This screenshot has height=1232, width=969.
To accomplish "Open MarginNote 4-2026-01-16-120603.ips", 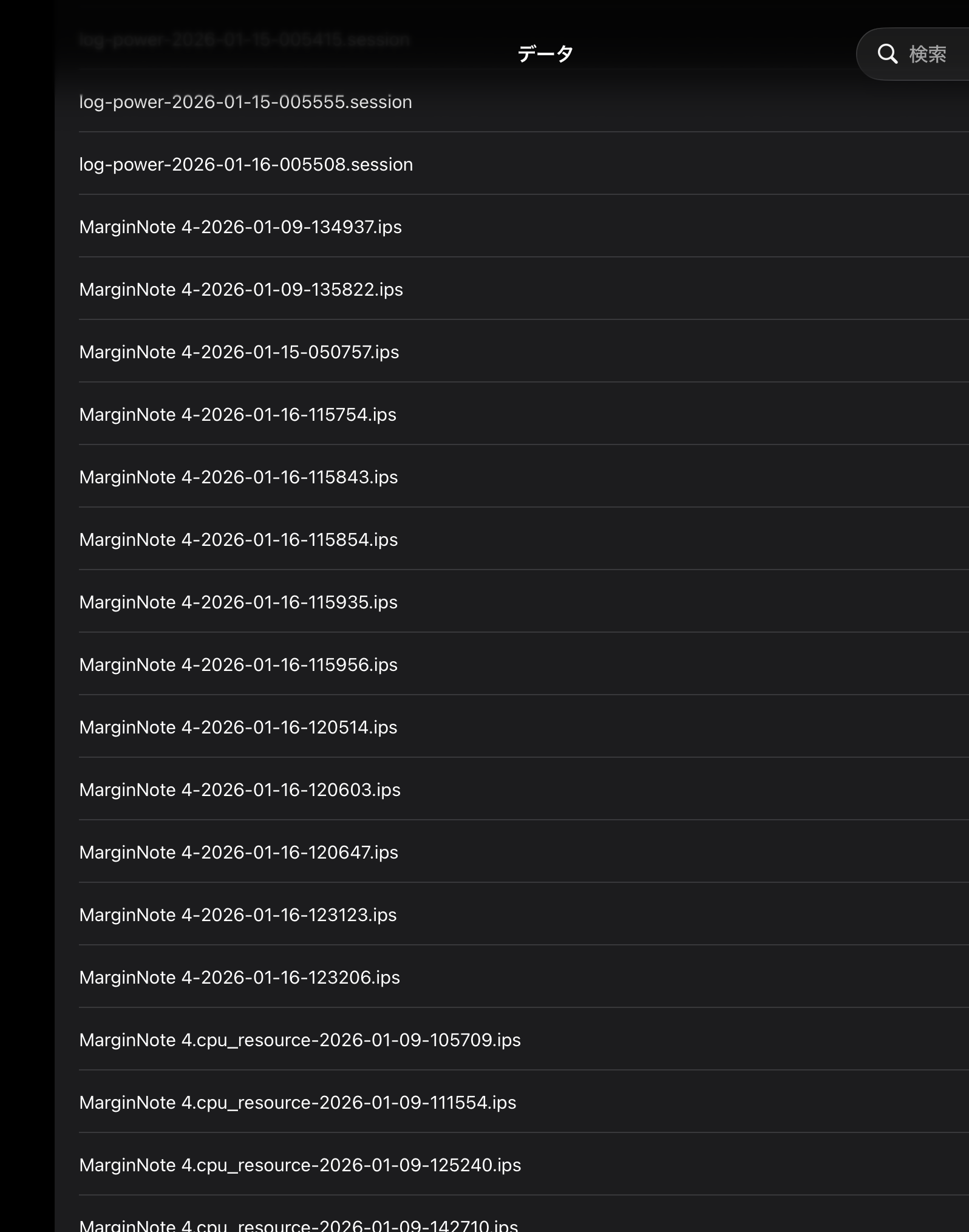I will [240, 790].
